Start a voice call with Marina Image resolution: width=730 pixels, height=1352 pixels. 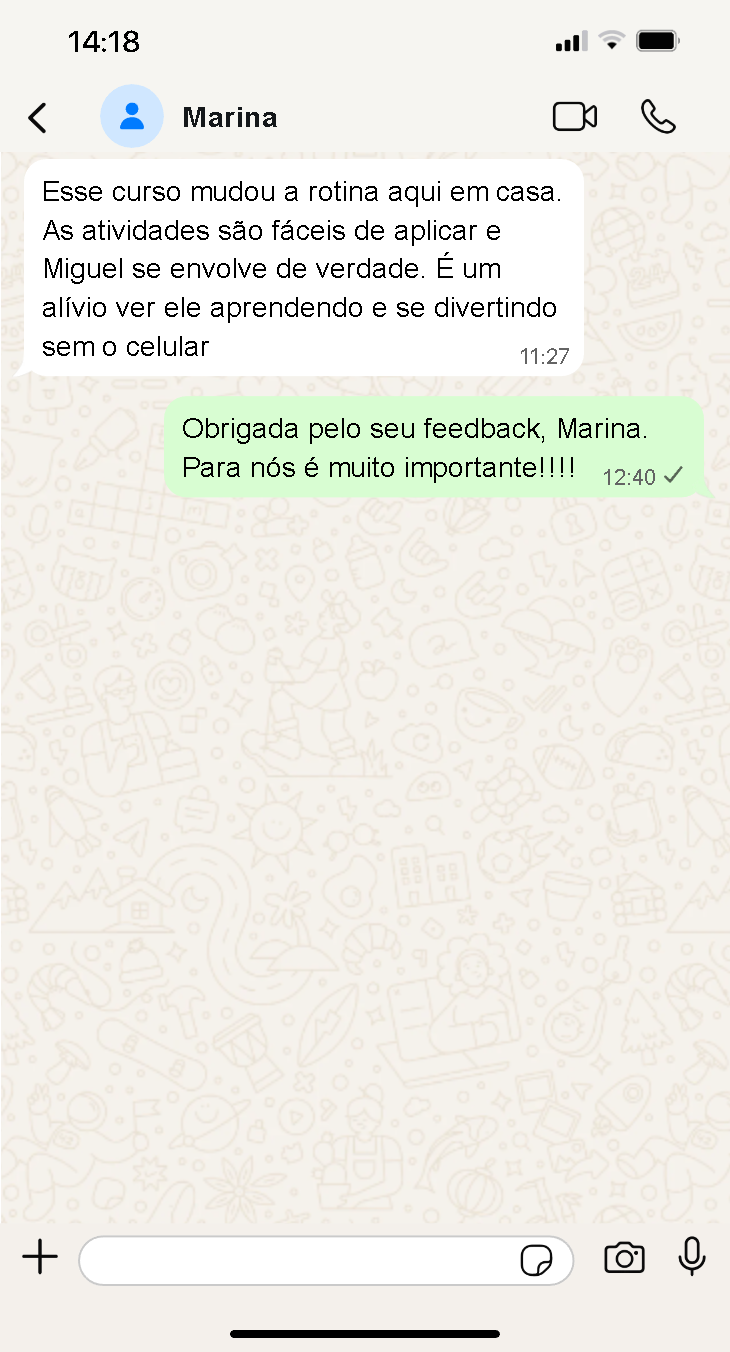click(x=658, y=117)
